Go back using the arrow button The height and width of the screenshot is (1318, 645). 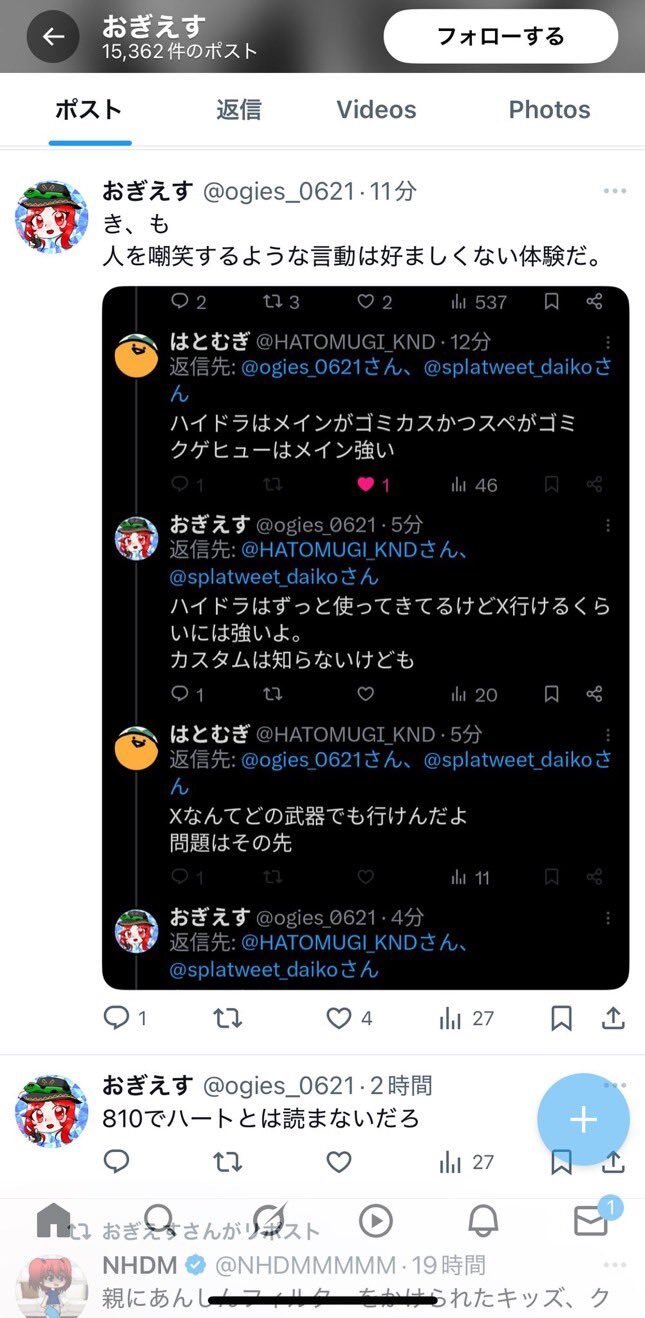pos(53,37)
